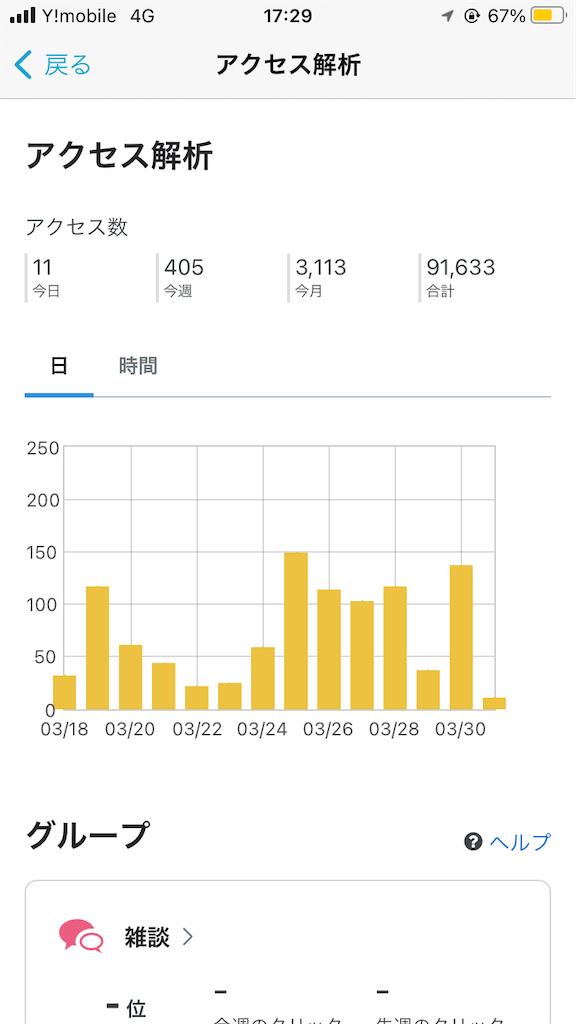
Task: Switch to the 時間 tab
Action: tap(138, 366)
